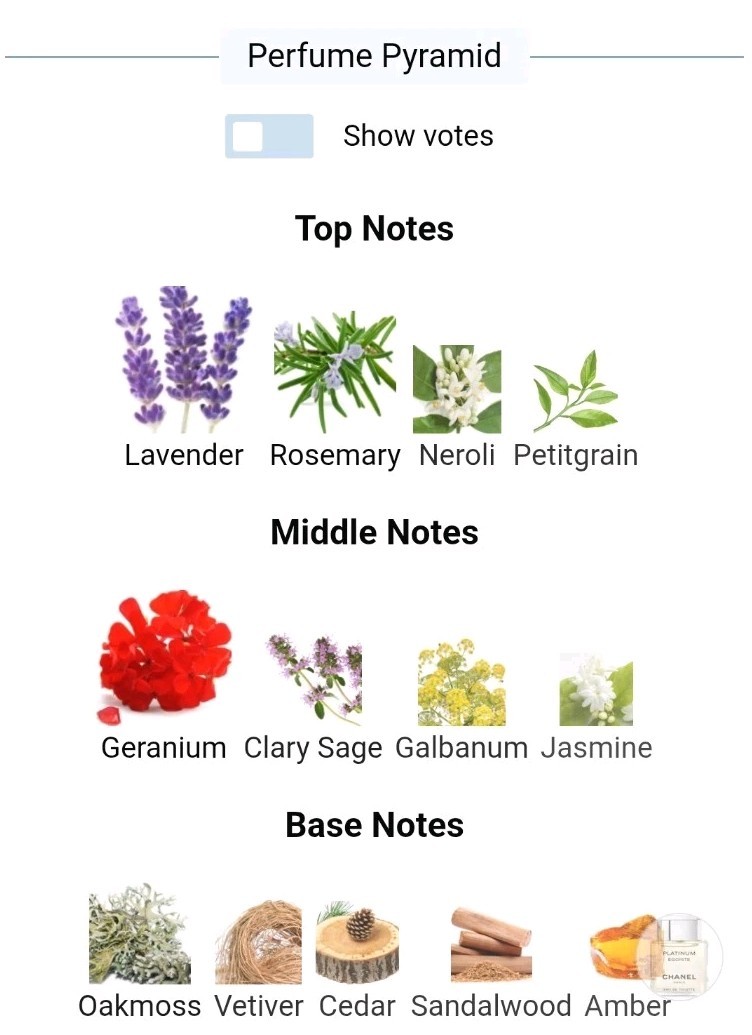Open the Cedar note
752x1035 pixels.
(357, 943)
